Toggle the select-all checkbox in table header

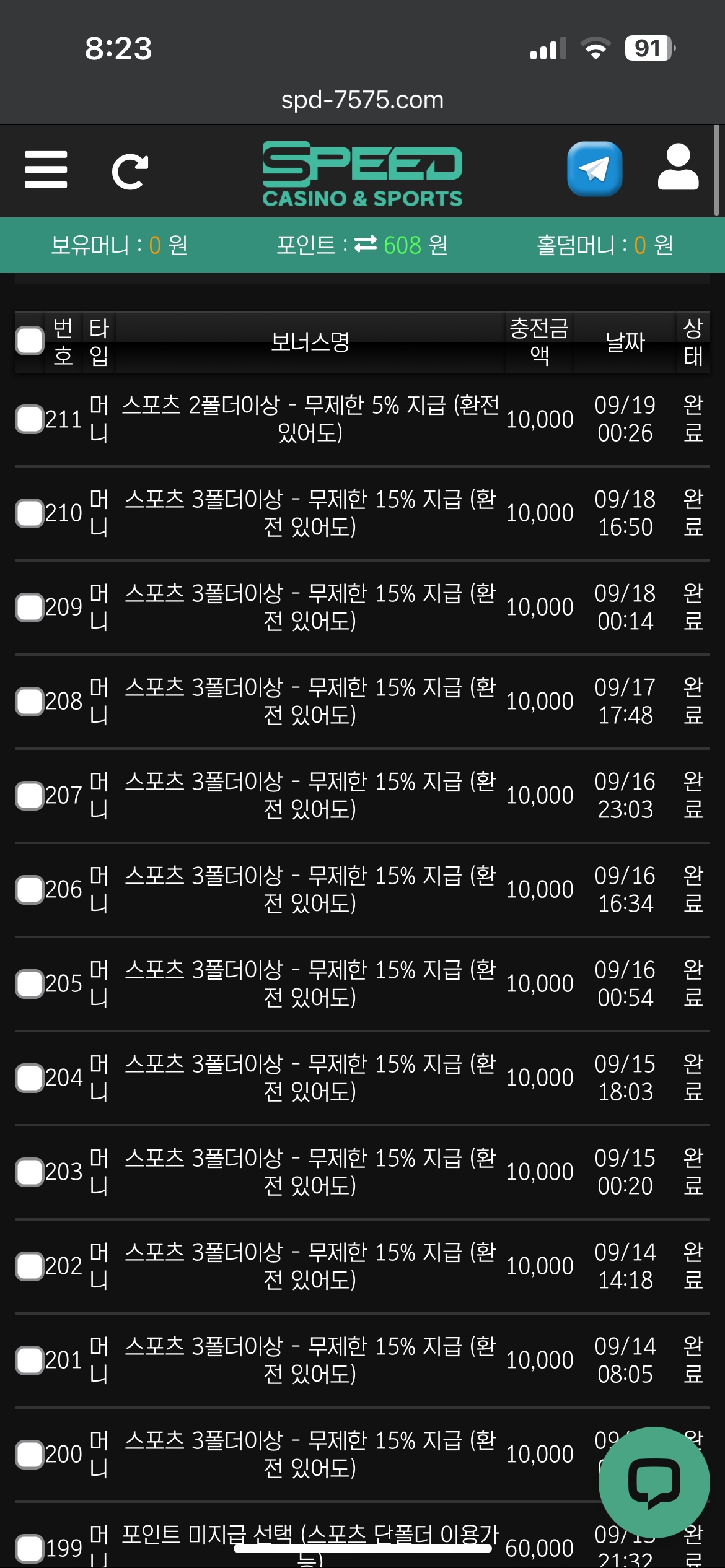(30, 341)
